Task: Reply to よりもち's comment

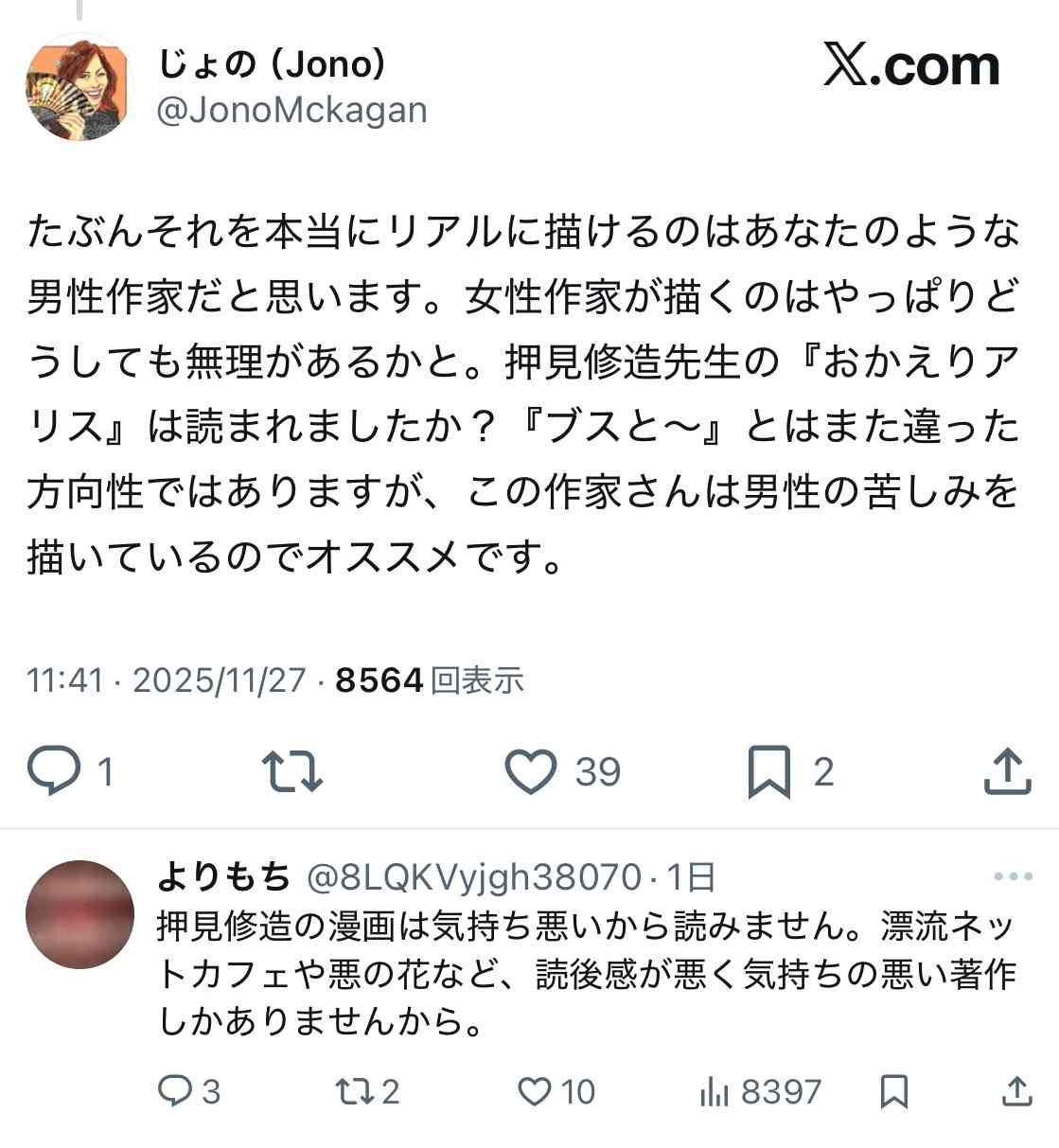Action: (175, 1091)
